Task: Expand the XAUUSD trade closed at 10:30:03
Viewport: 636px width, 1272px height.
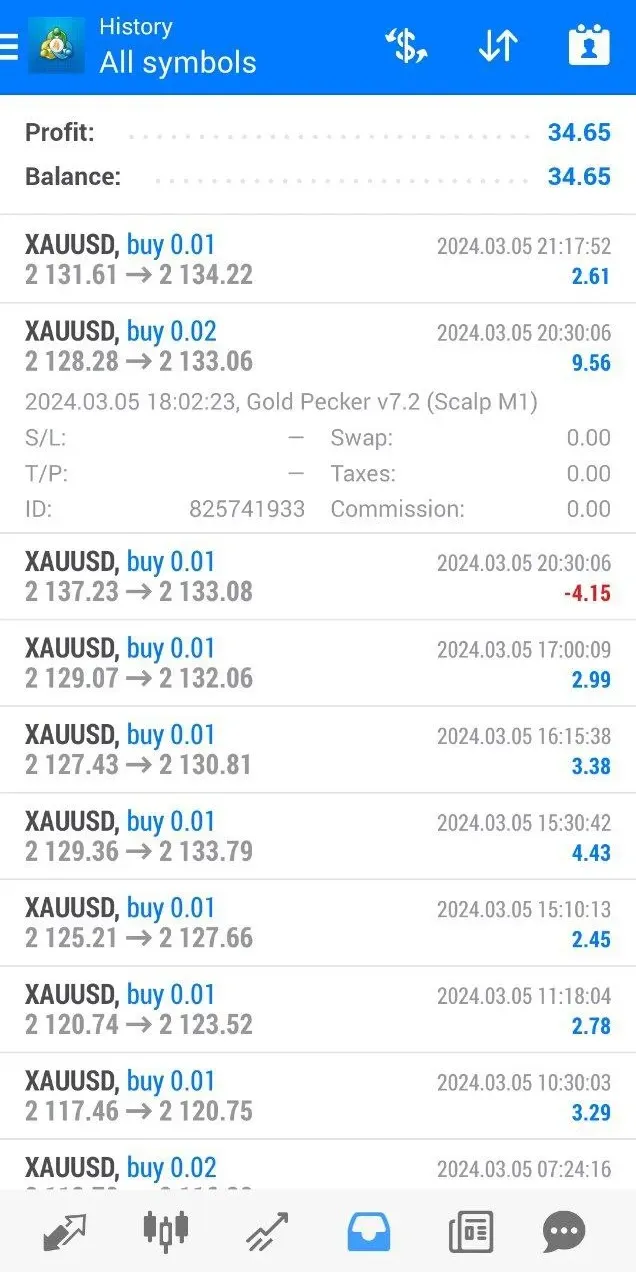Action: [318, 1097]
